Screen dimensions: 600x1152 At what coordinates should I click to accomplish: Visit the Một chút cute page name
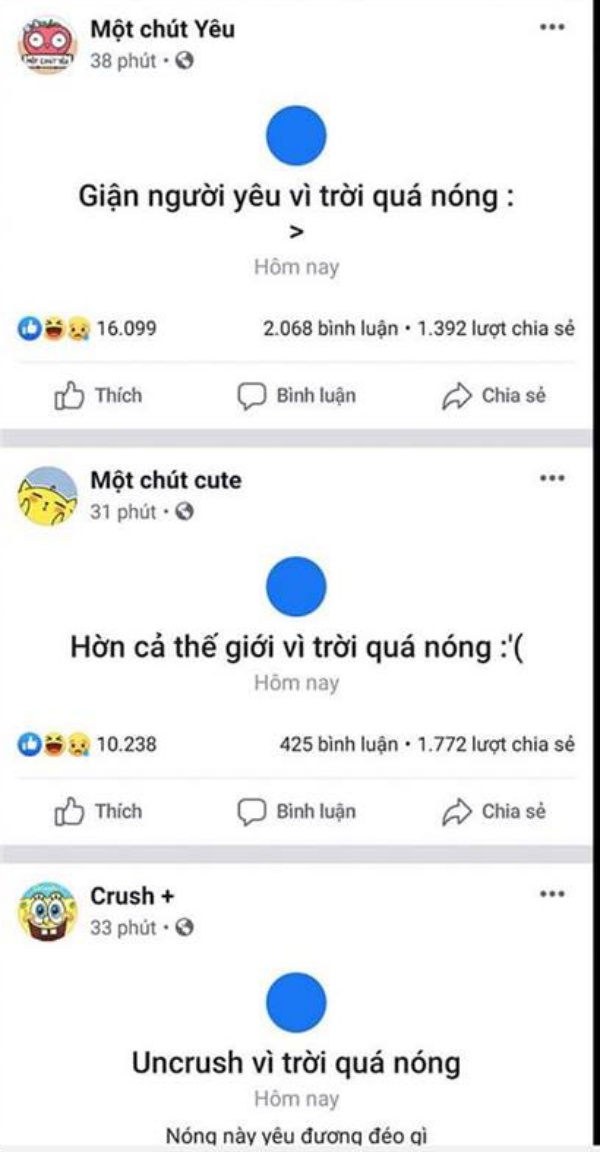[166, 481]
